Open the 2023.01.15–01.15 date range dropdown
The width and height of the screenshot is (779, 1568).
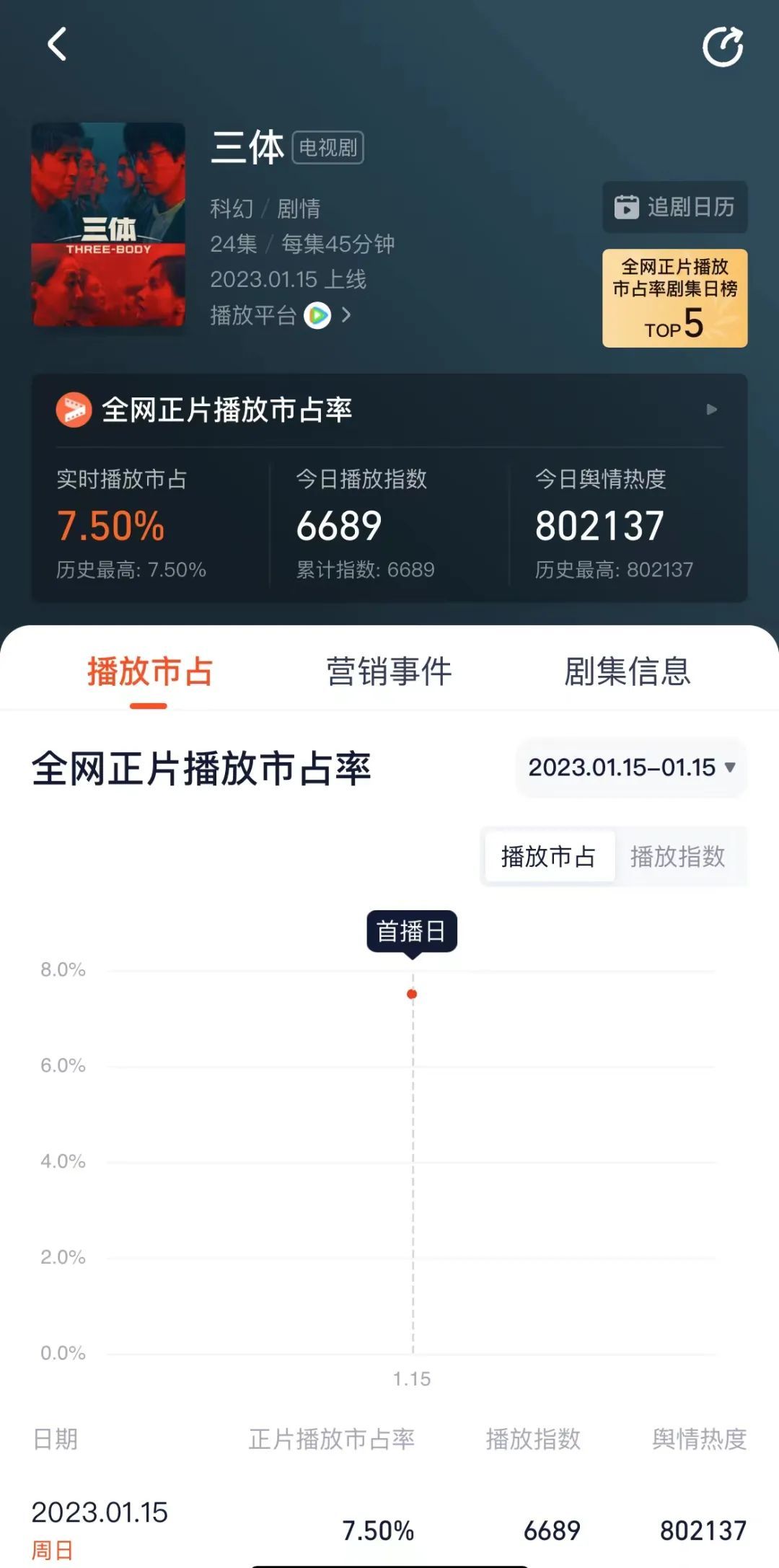(631, 767)
